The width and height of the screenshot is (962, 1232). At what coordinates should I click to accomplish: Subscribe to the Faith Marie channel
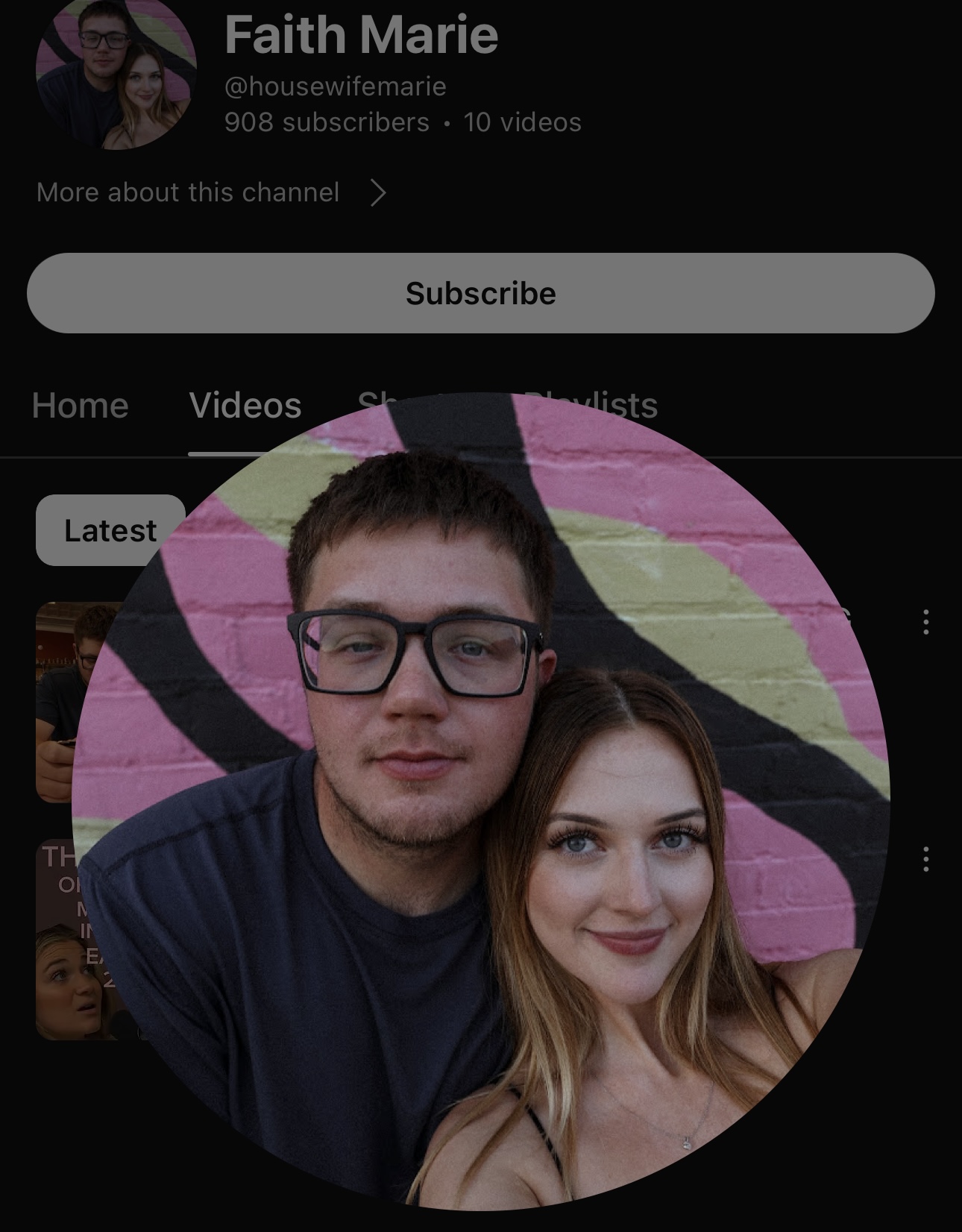pos(480,293)
